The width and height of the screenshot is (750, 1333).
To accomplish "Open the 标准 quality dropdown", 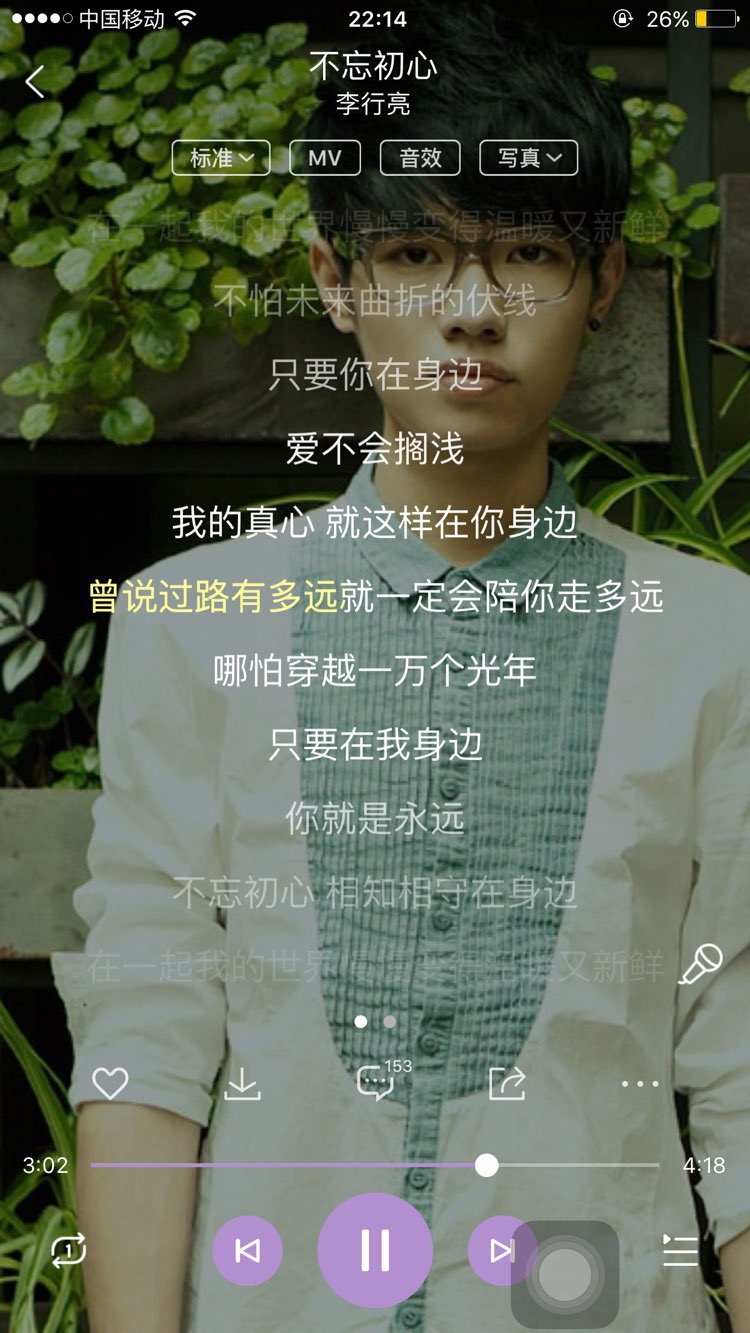I will click(x=221, y=158).
